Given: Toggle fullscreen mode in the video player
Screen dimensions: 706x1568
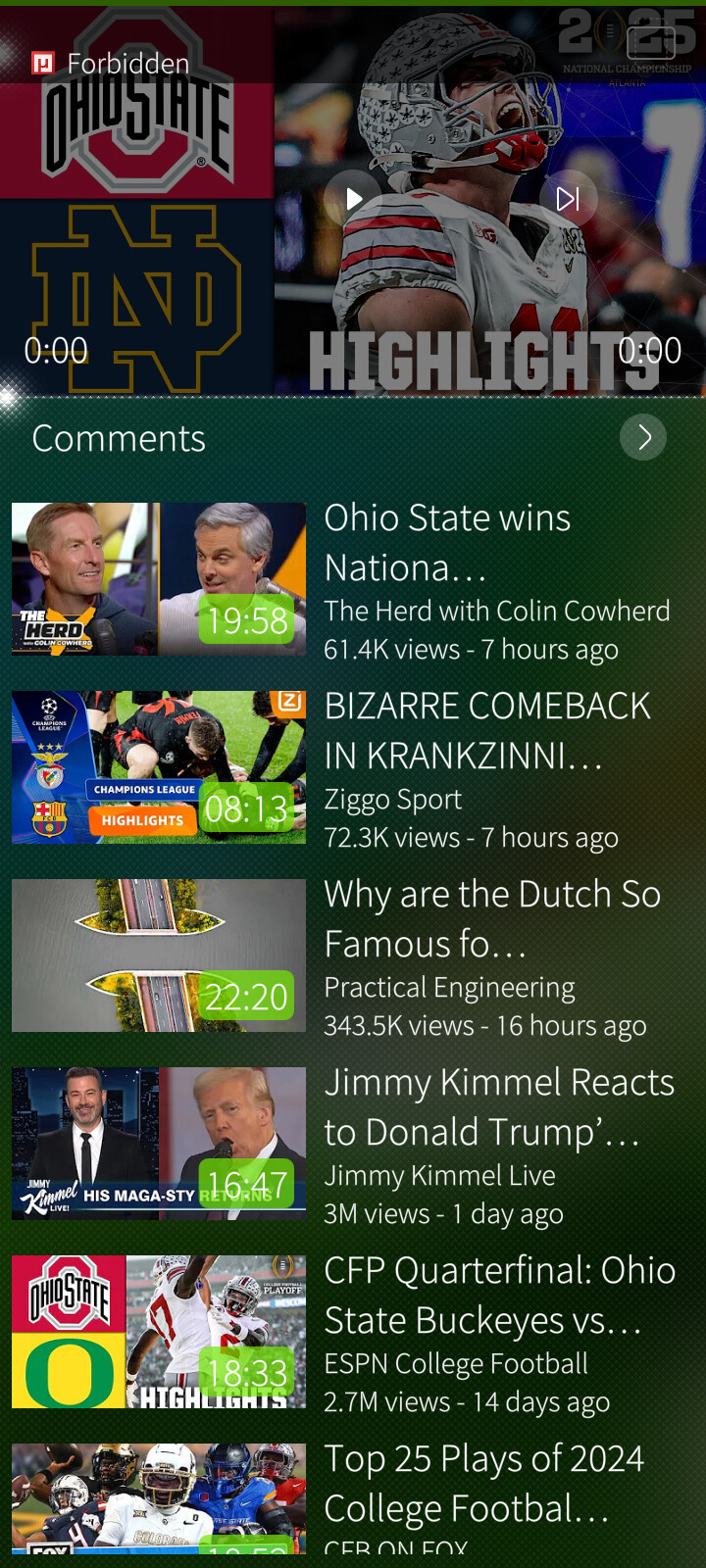Looking at the screenshot, I should tap(651, 42).
